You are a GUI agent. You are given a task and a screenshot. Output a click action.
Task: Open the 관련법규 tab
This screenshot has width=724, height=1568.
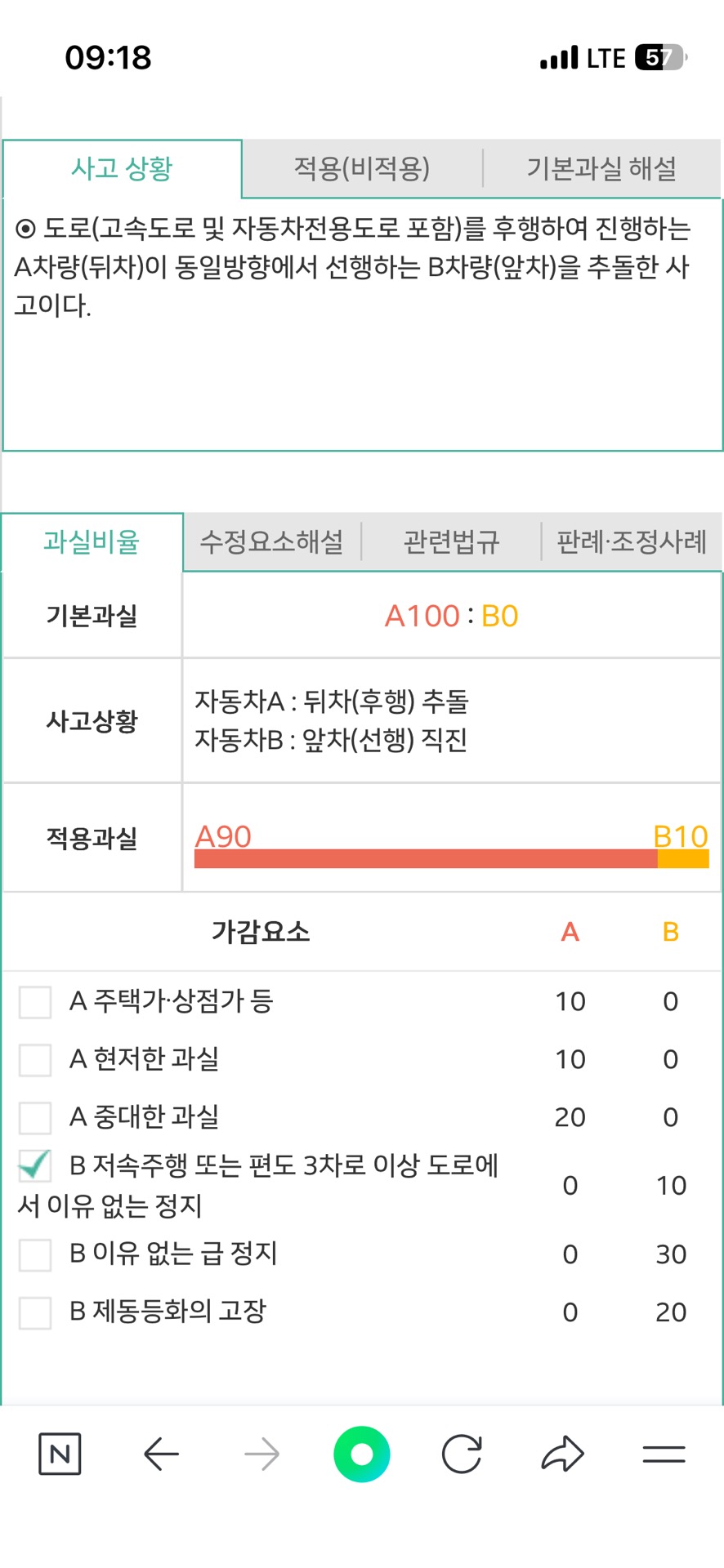[451, 541]
